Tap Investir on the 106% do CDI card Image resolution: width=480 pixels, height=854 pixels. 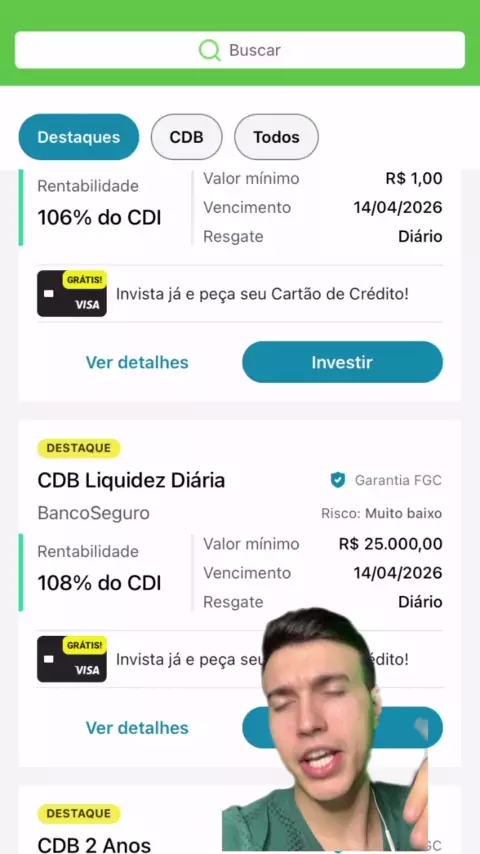point(342,362)
